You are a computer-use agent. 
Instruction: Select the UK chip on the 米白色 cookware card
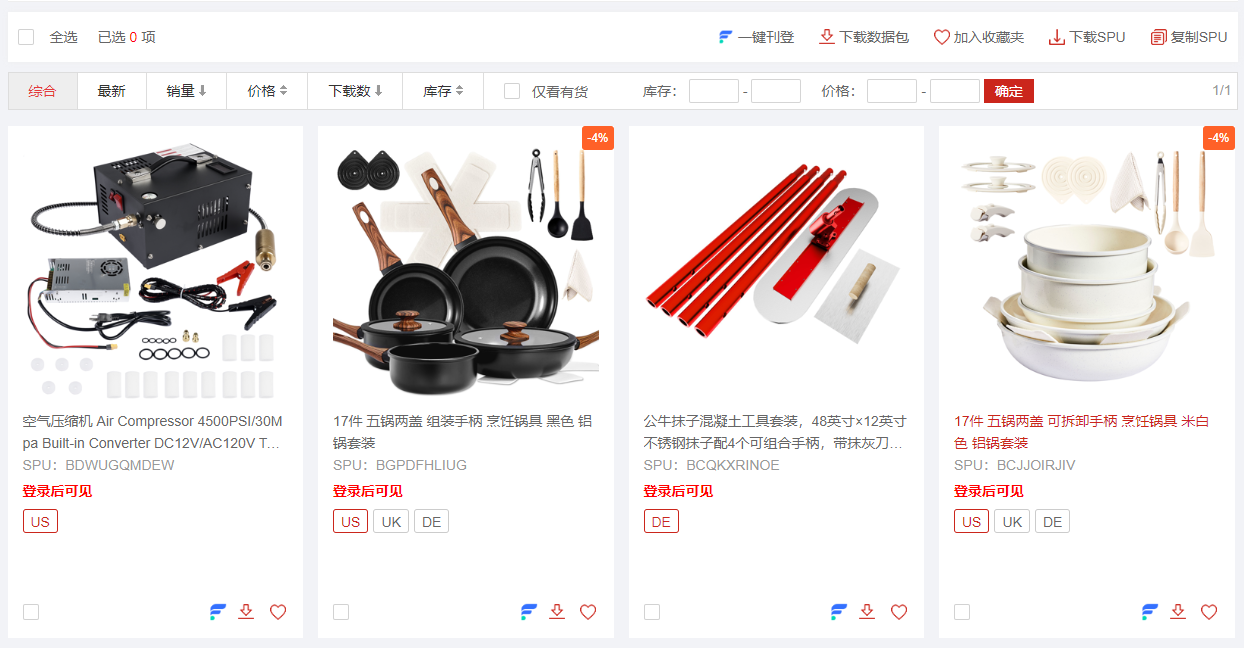[x=1012, y=521]
